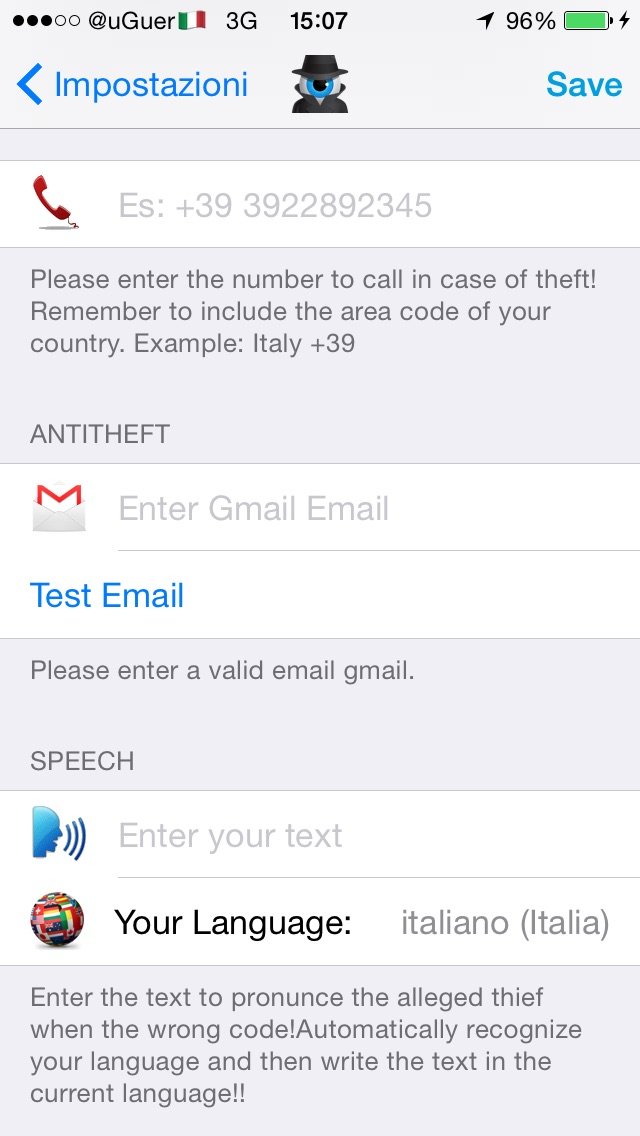The width and height of the screenshot is (640, 1136).
Task: Send a Test Email
Action: coord(107,595)
